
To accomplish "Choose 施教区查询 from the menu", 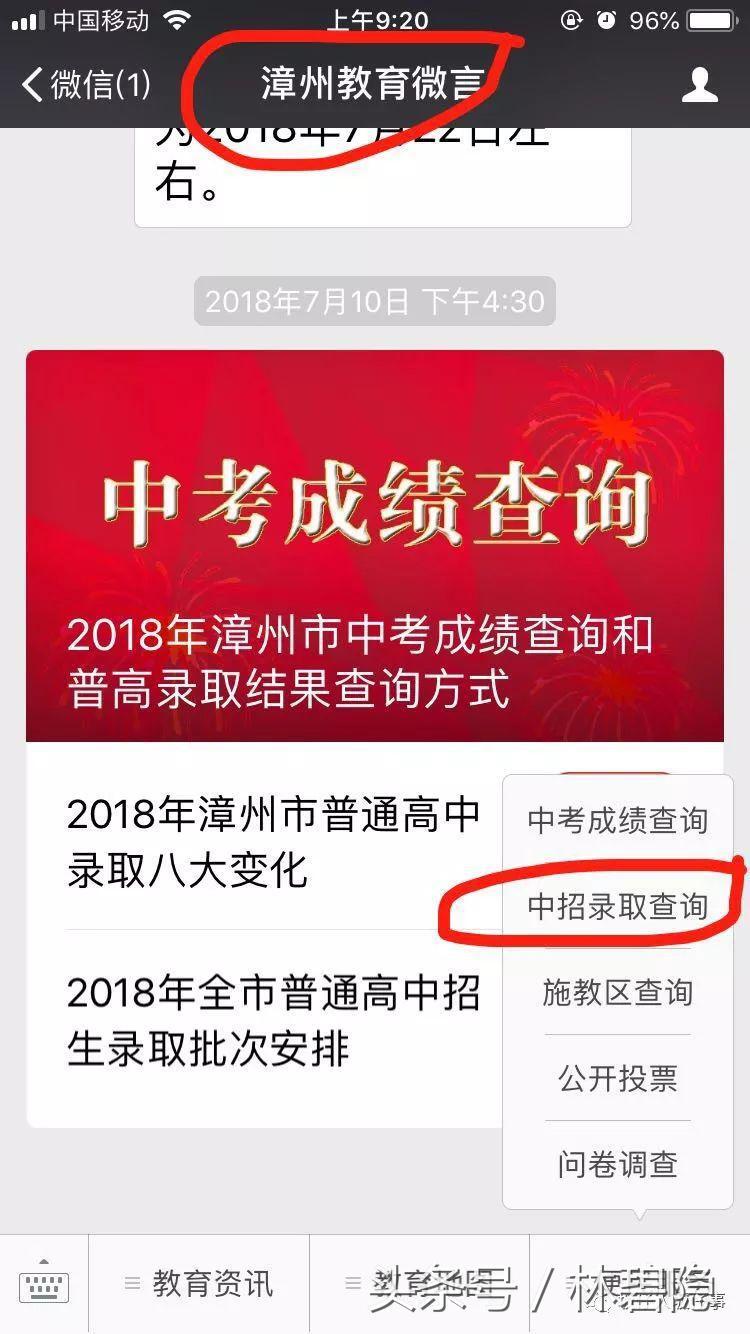I will [x=618, y=992].
